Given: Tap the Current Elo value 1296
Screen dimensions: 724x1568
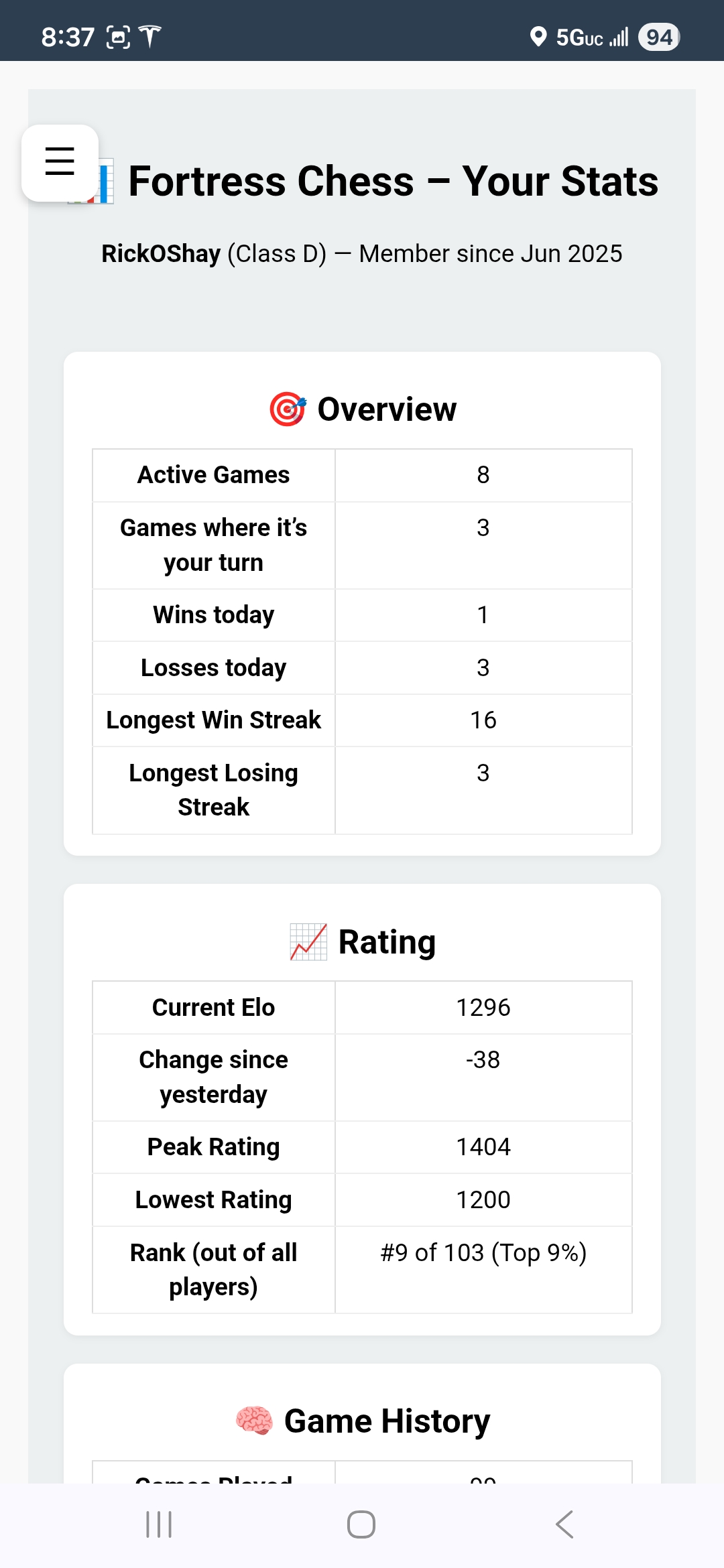Looking at the screenshot, I should click(x=483, y=1006).
